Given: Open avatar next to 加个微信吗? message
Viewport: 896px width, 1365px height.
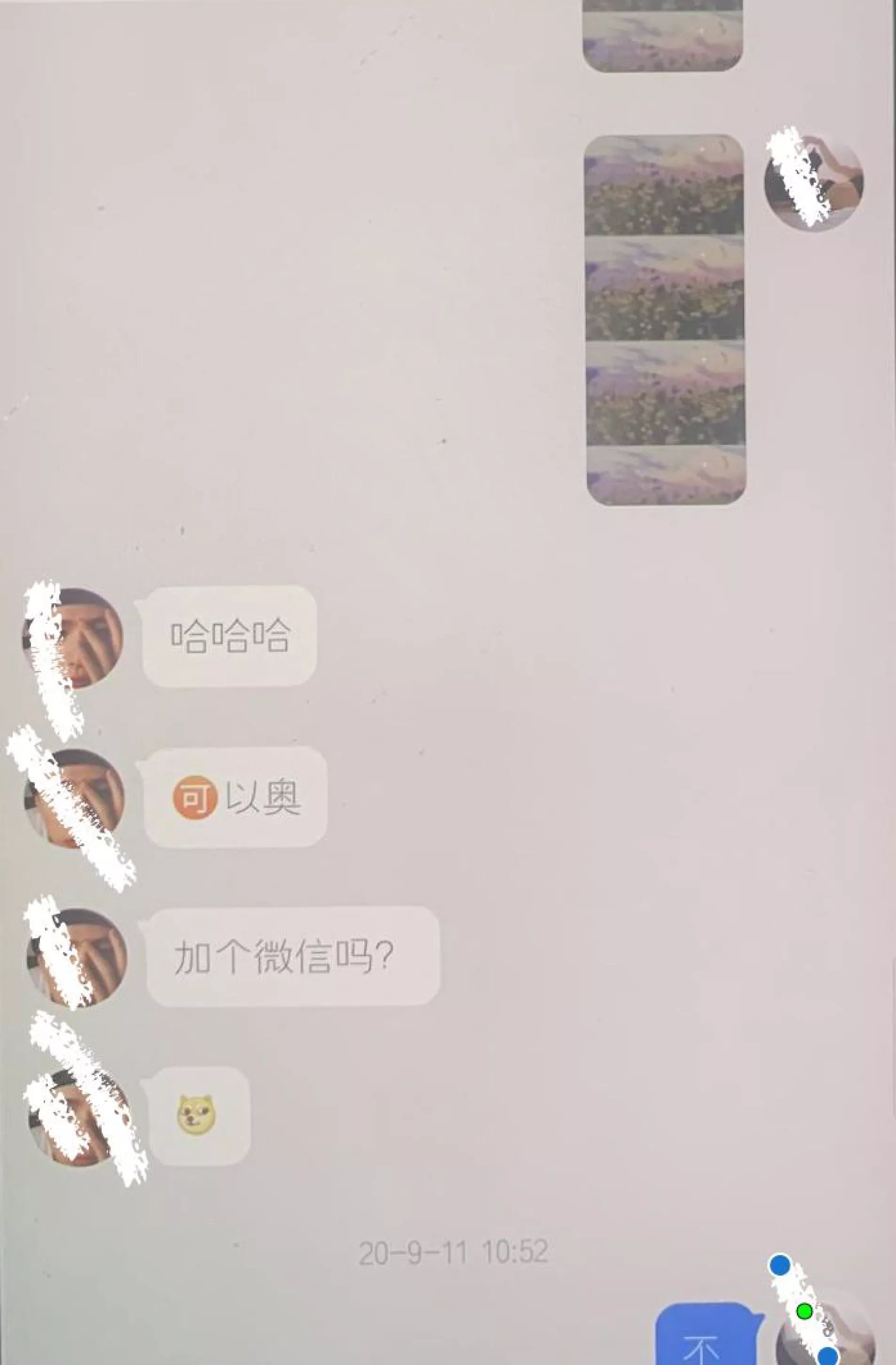Looking at the screenshot, I should coord(77,957).
